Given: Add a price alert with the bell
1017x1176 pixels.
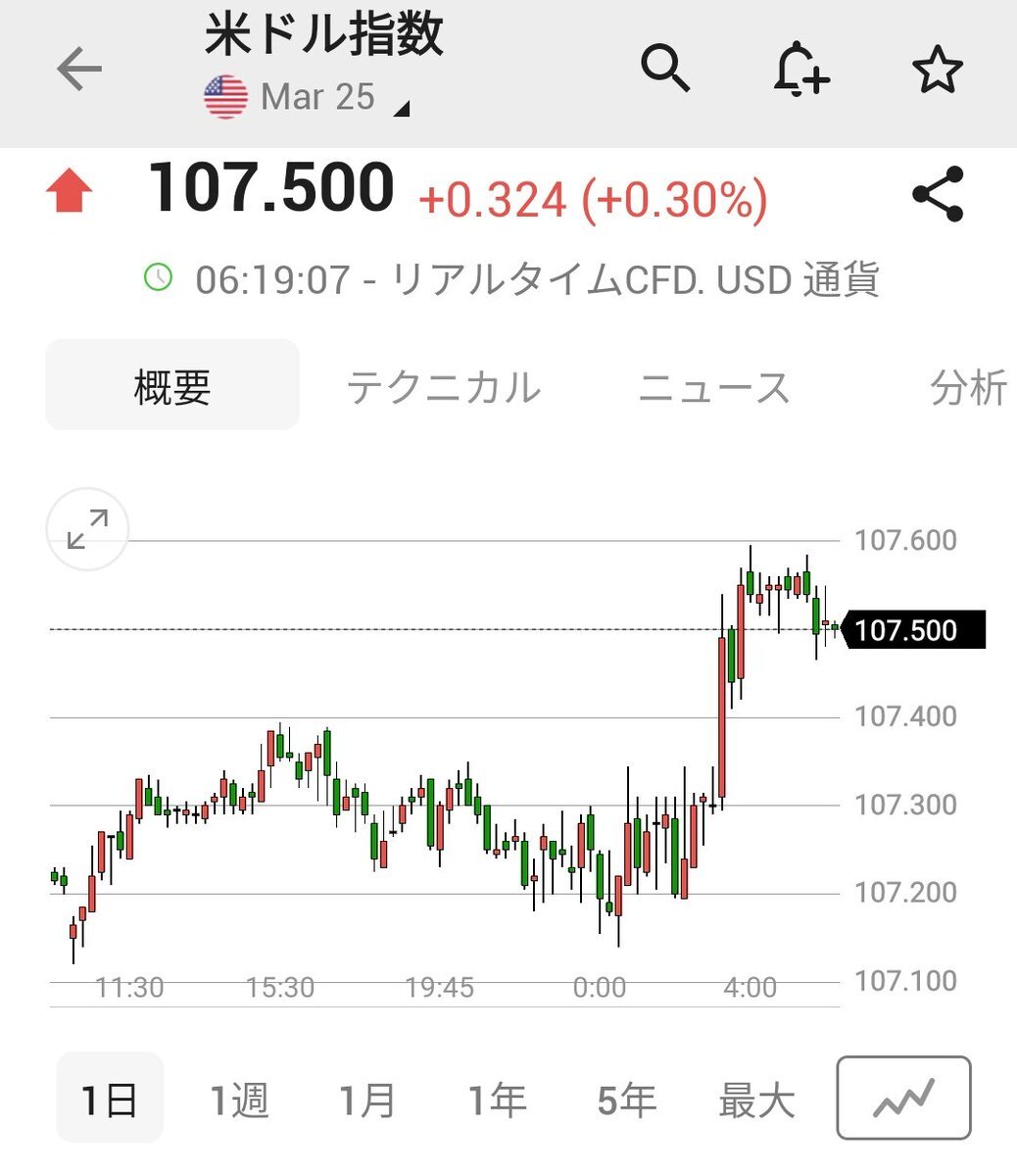Looking at the screenshot, I should pyautogui.click(x=800, y=69).
